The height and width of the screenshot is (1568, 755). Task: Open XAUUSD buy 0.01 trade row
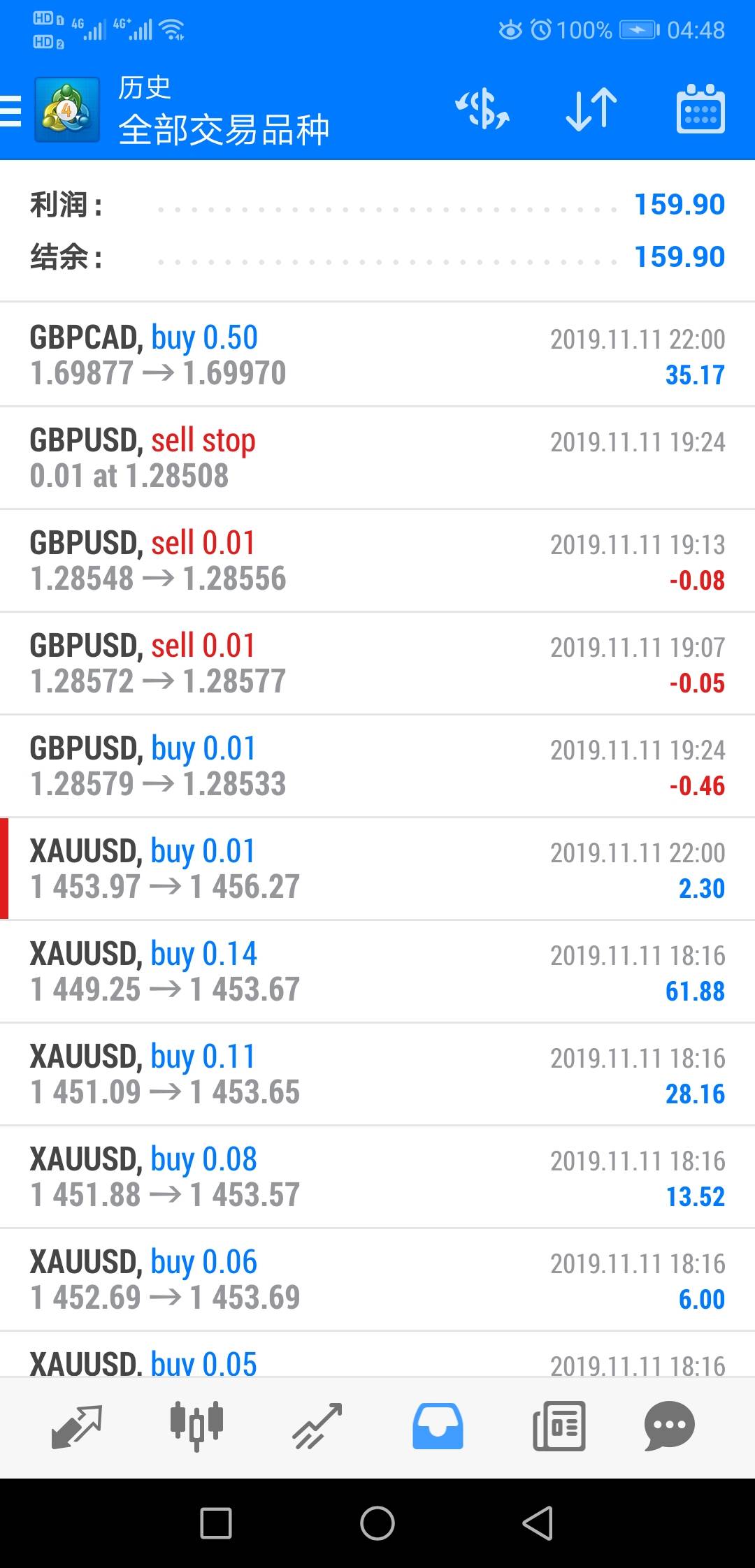(377, 869)
